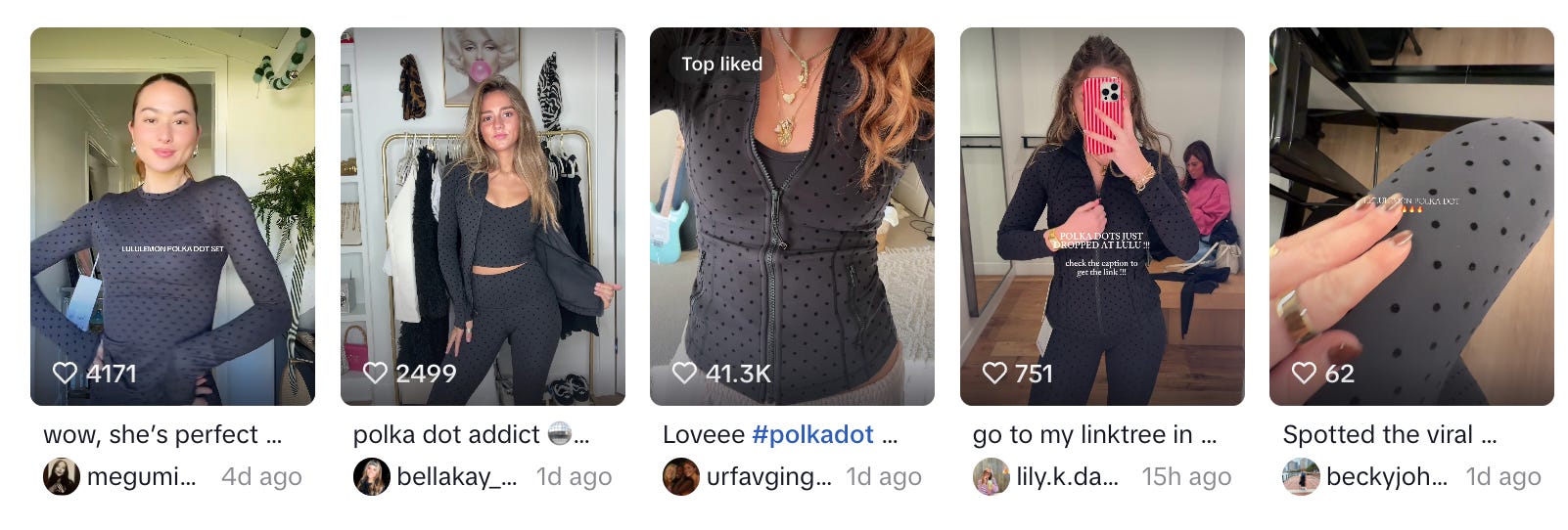
Task: Open the video with 4171 likes
Action: tap(172, 216)
